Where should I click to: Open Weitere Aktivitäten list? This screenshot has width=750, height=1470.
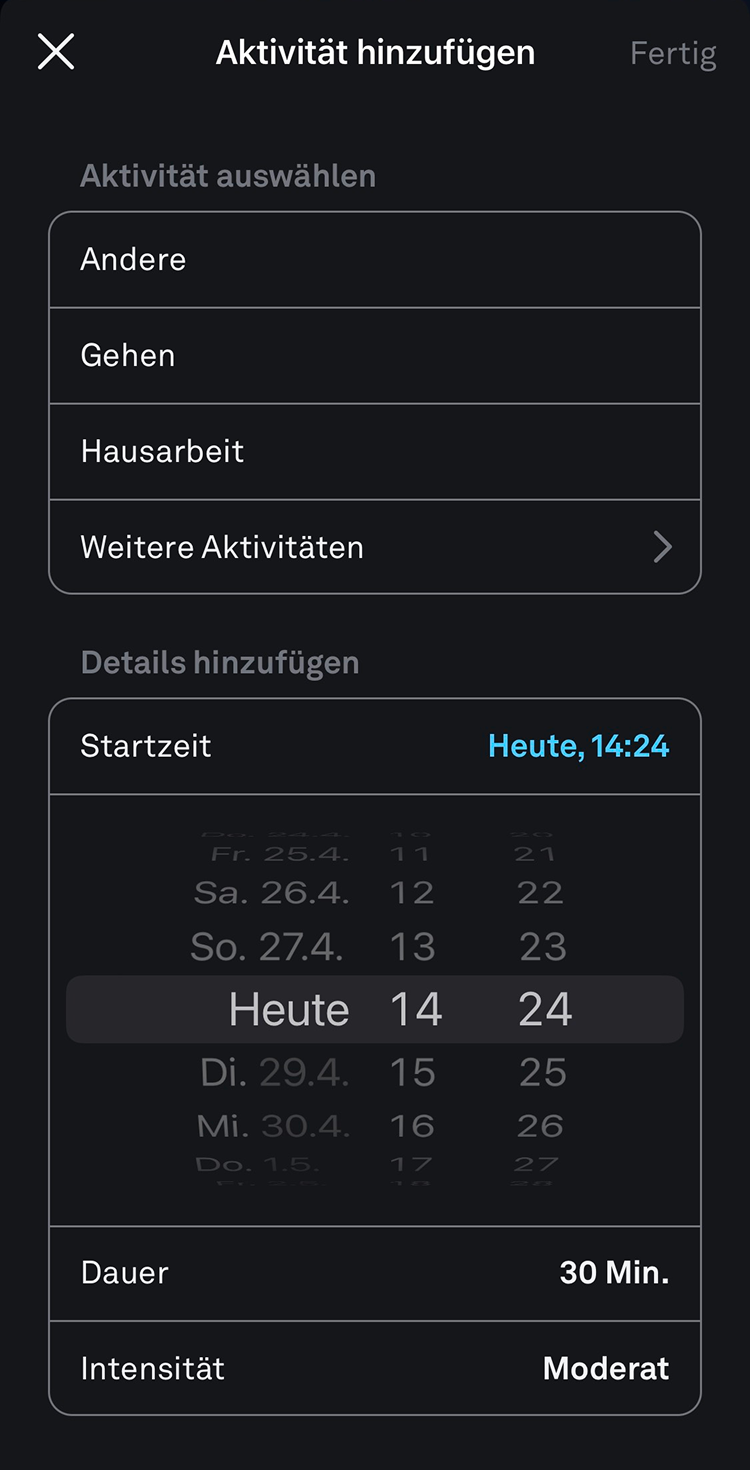374,548
